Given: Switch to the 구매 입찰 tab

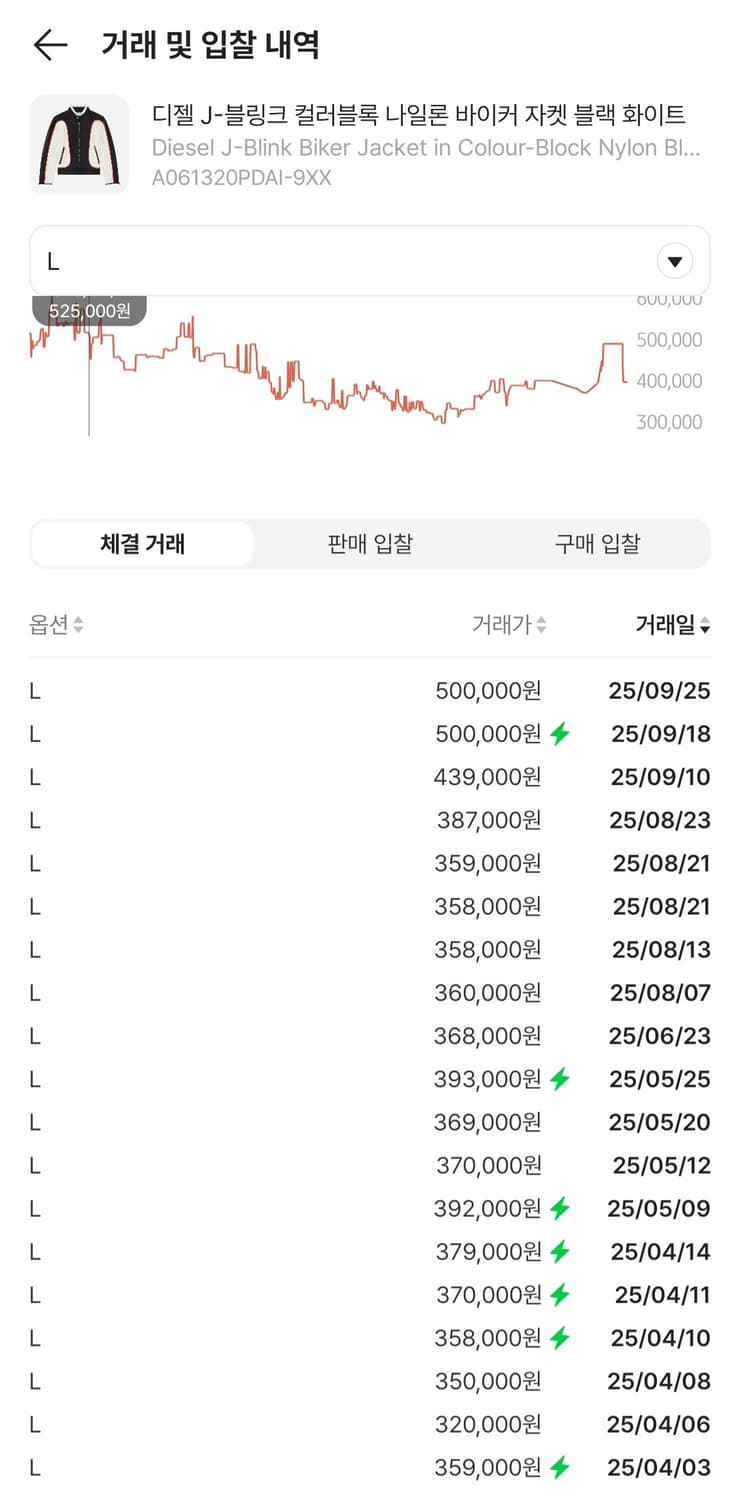Looking at the screenshot, I should [x=600, y=543].
